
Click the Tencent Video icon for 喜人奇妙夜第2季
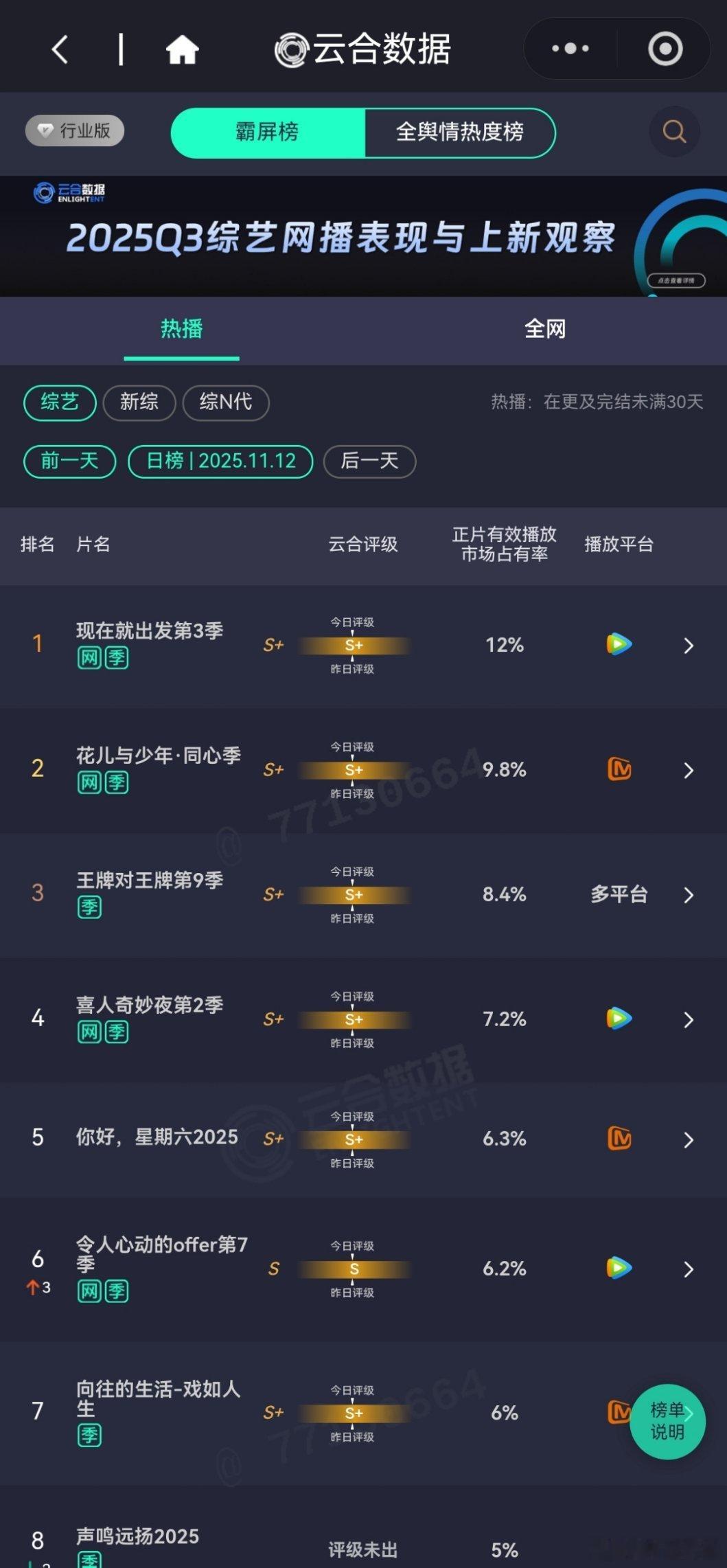pos(617,1019)
